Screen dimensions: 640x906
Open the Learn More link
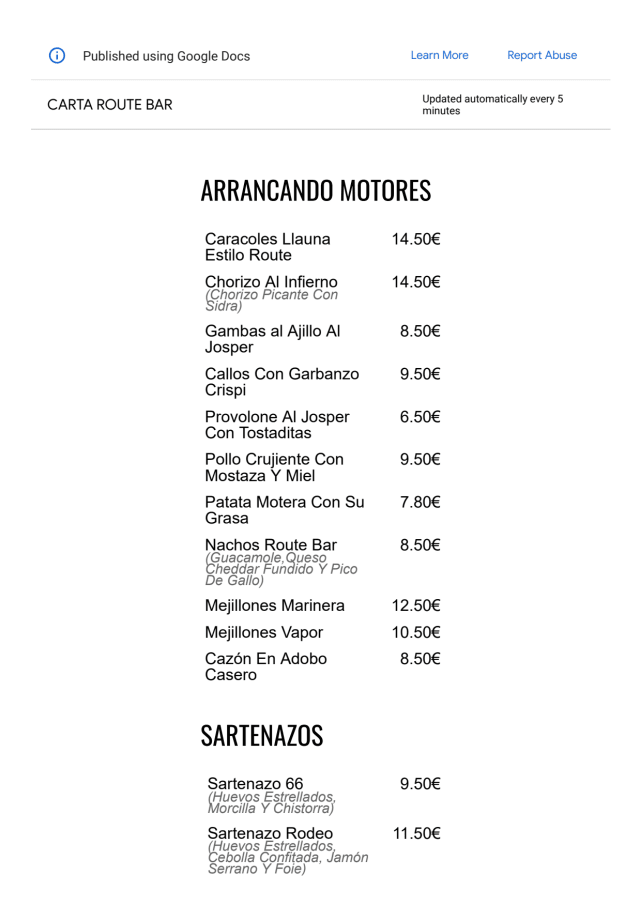[x=439, y=55]
